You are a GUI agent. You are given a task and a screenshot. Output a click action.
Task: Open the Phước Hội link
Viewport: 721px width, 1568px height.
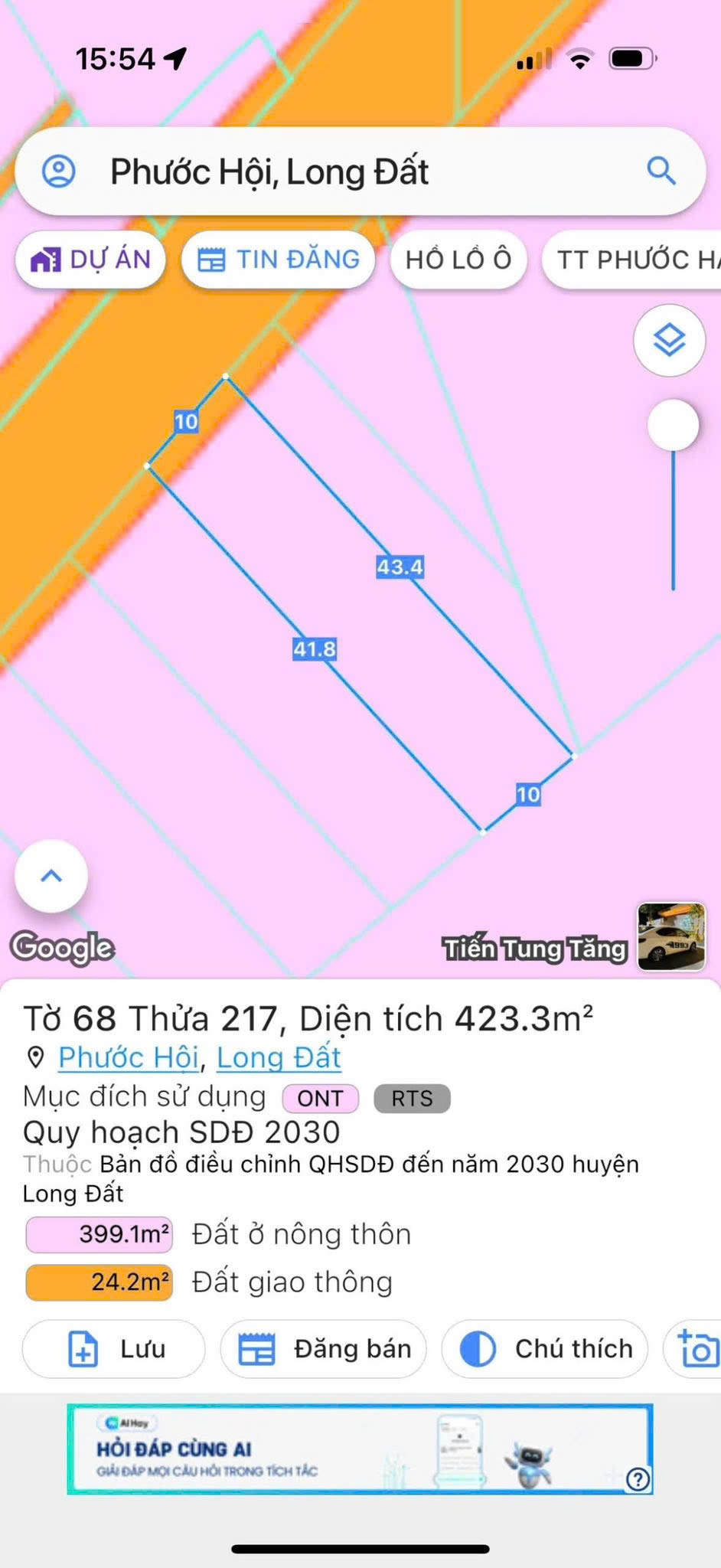(x=127, y=1057)
